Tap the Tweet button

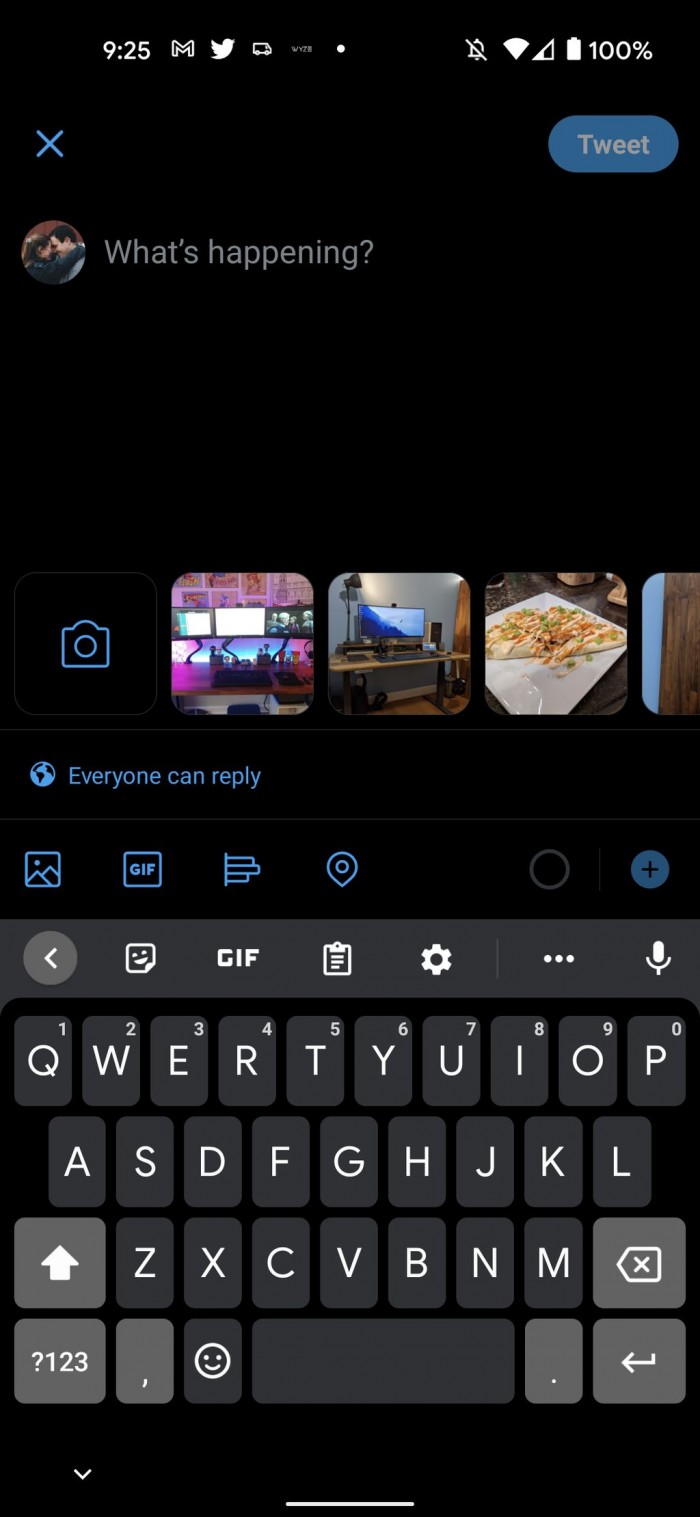click(x=613, y=144)
